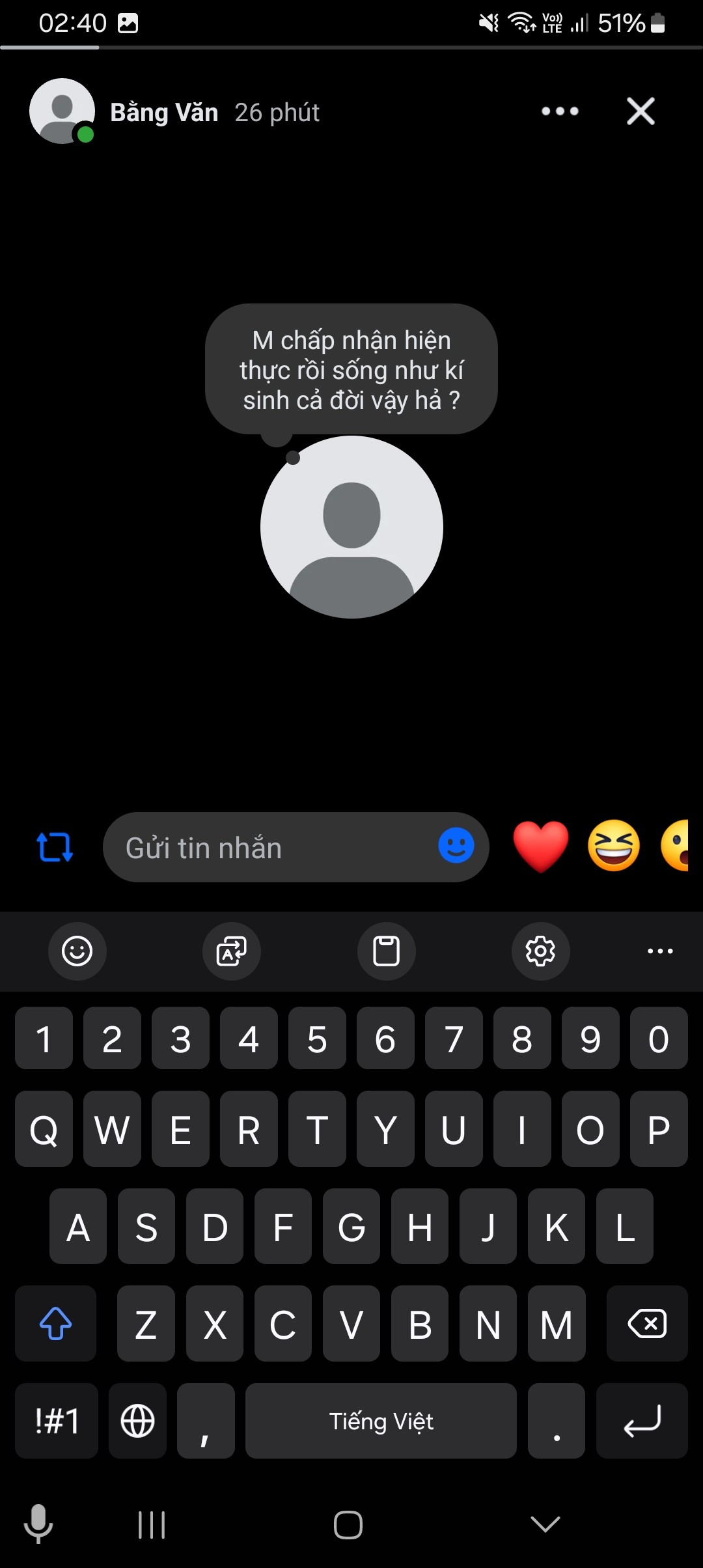Screen dimensions: 703x1568
Task: Open keyboard settings gear
Action: tap(540, 951)
